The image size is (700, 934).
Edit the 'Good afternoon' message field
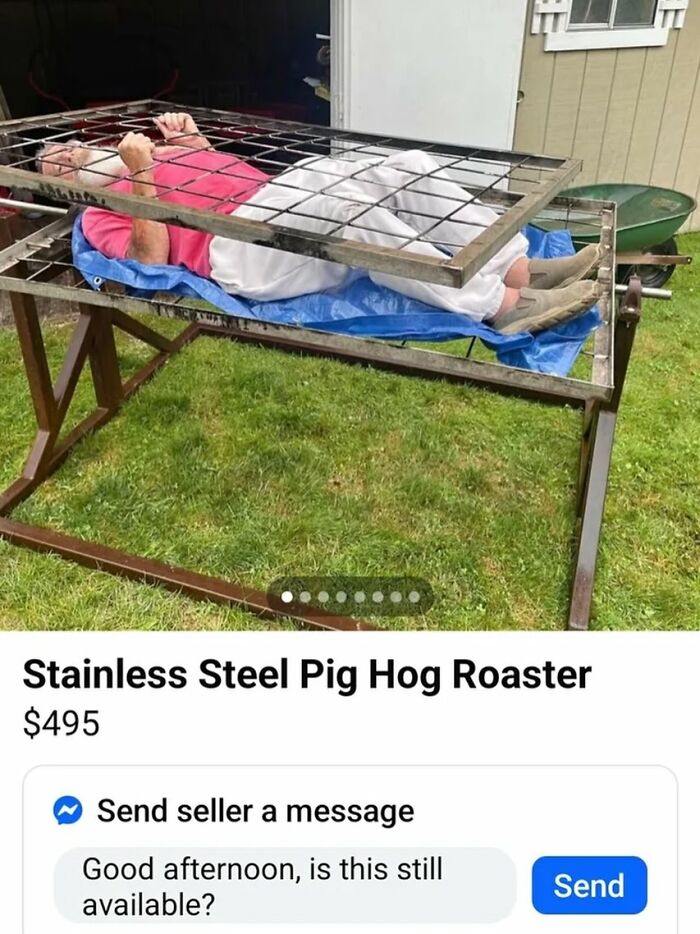[x=285, y=885]
